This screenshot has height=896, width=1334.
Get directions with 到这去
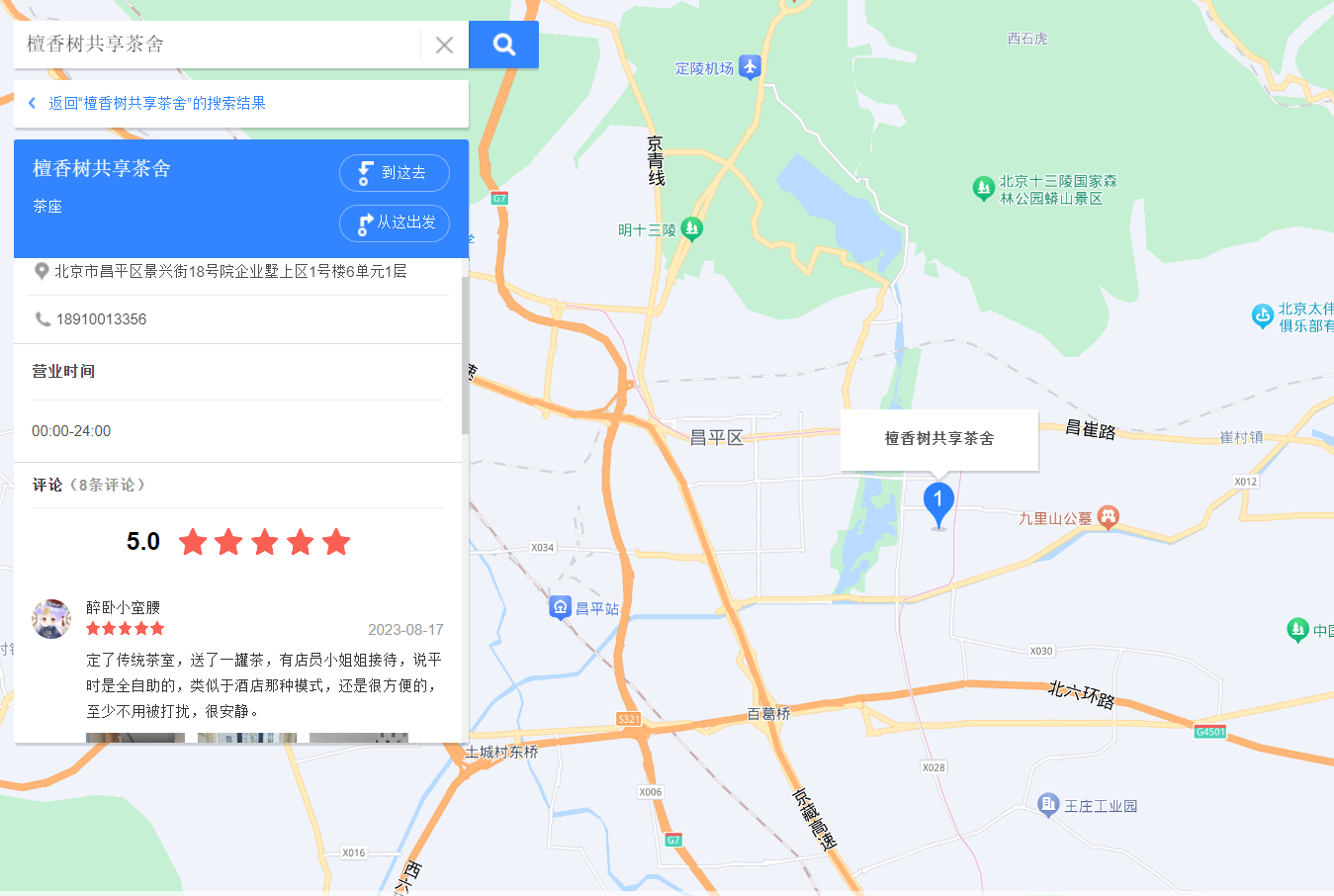(394, 173)
